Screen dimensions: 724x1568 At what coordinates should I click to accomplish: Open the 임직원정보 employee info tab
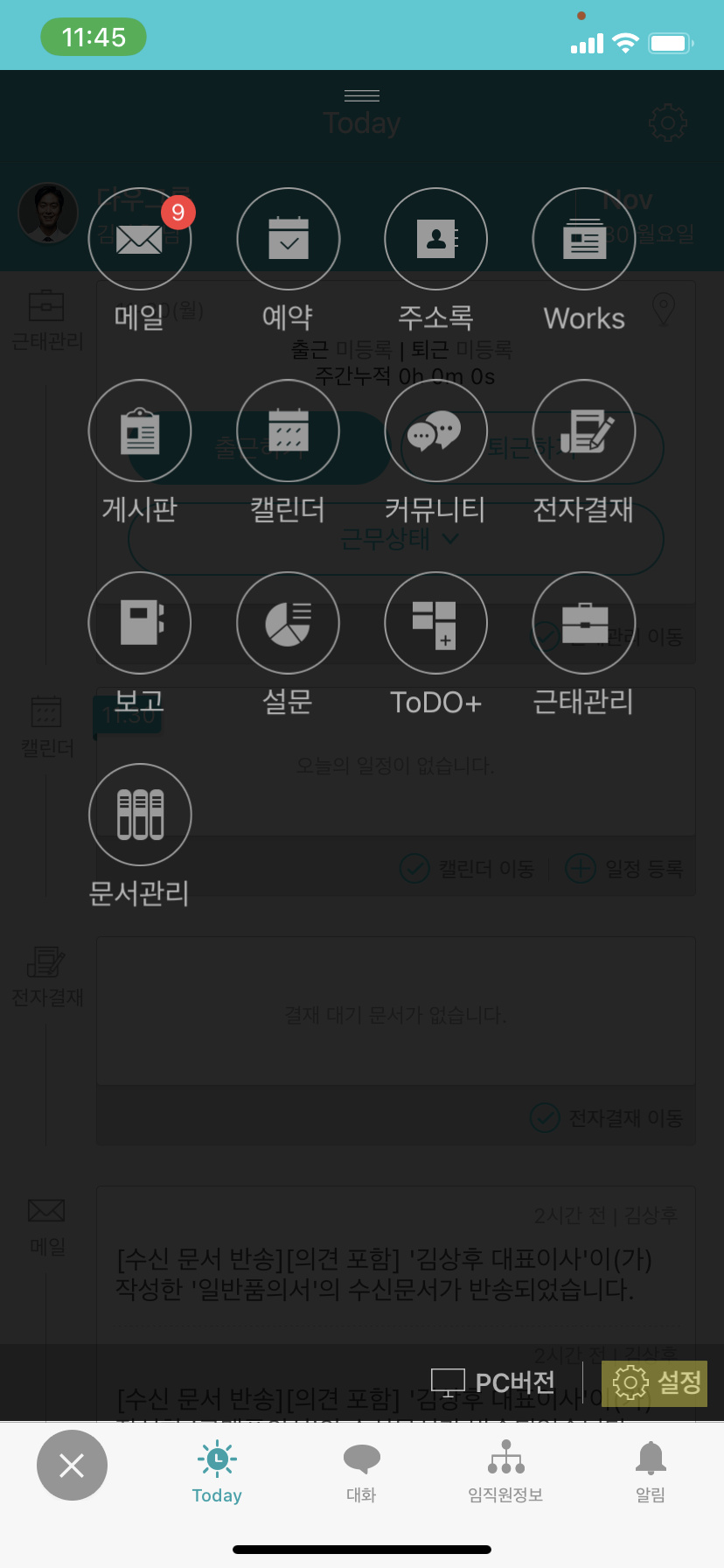[x=505, y=1473]
